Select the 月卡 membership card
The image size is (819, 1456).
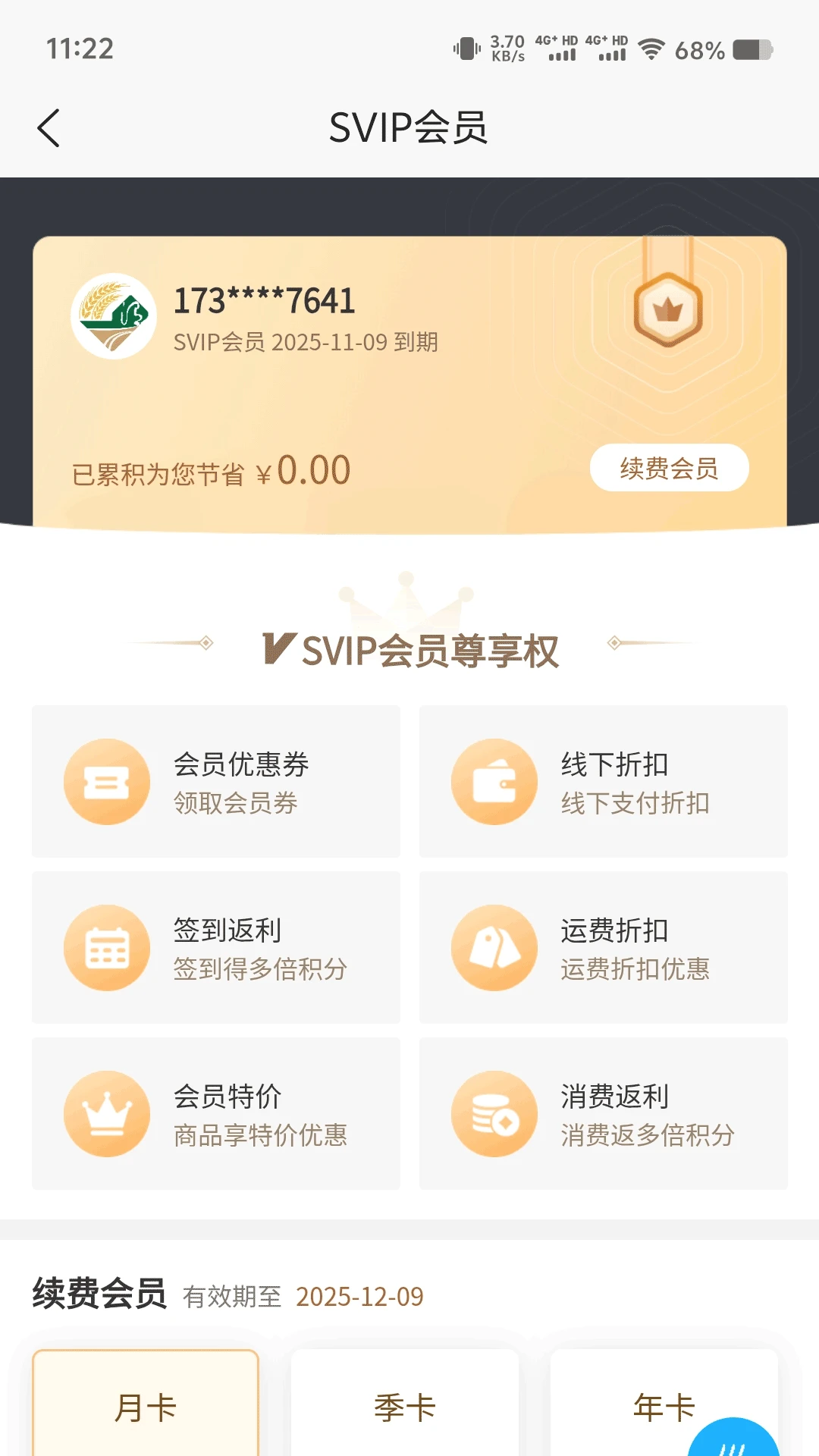(146, 1407)
